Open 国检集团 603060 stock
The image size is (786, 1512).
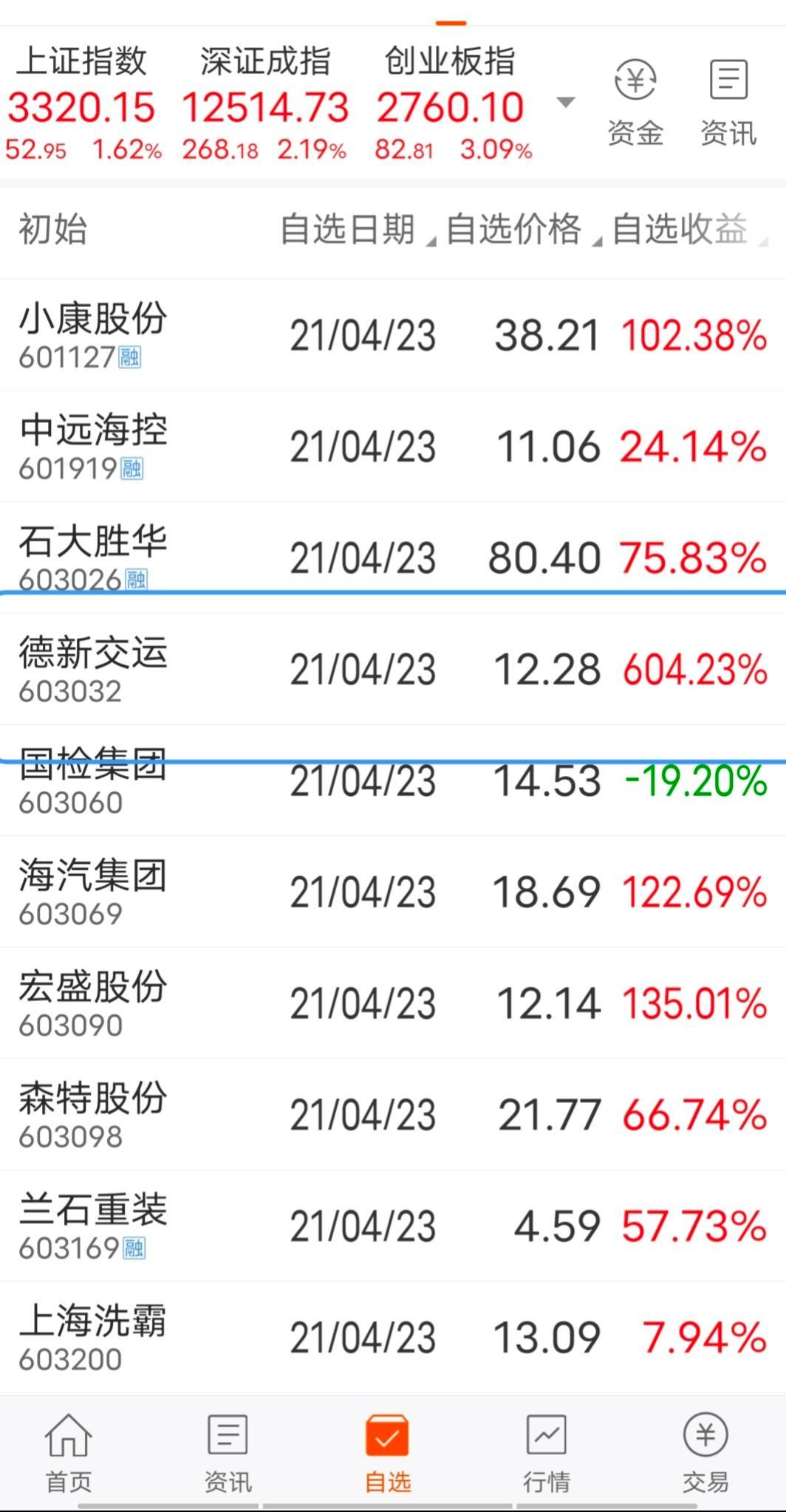pos(393,780)
